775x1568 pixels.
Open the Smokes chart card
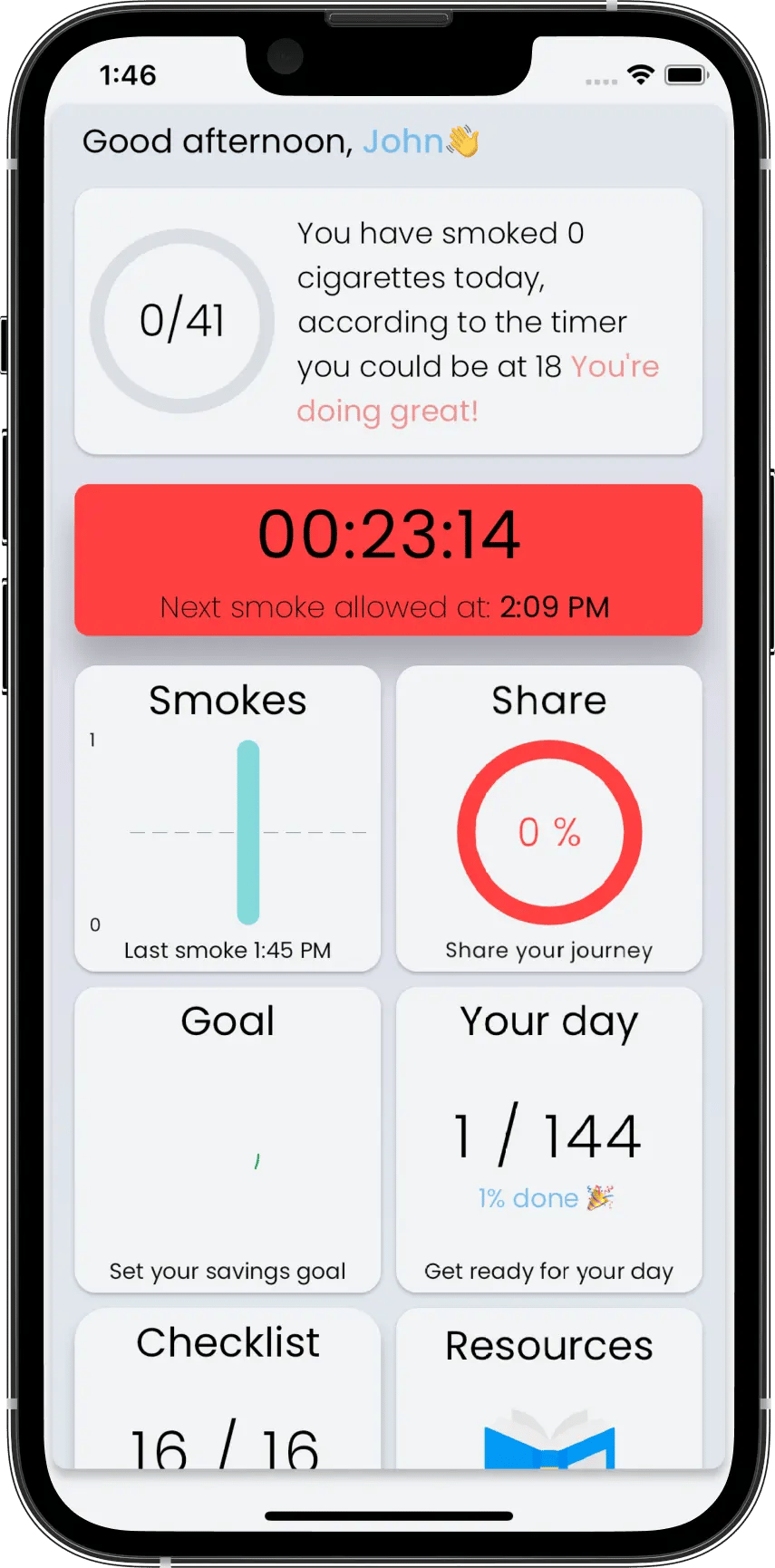click(228, 818)
